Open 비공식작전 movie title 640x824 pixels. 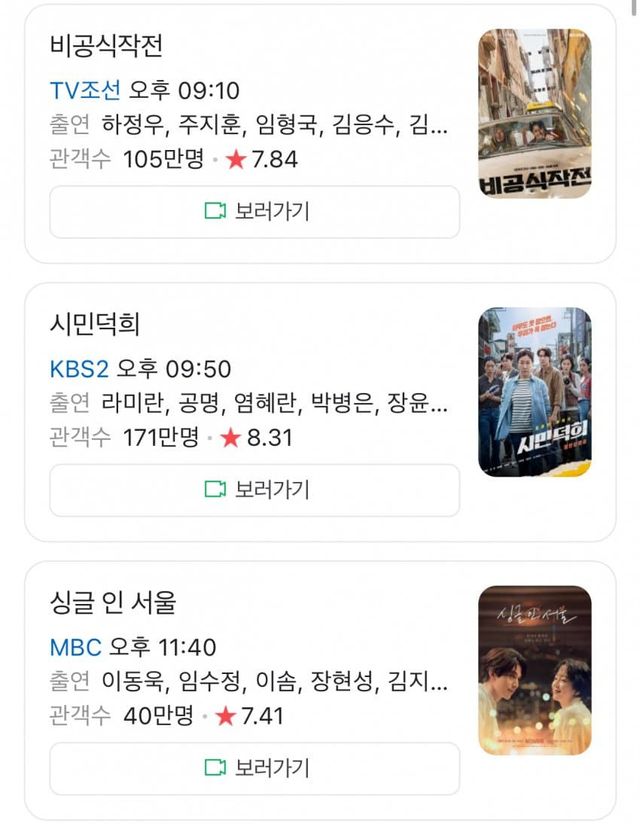[x=106, y=46]
